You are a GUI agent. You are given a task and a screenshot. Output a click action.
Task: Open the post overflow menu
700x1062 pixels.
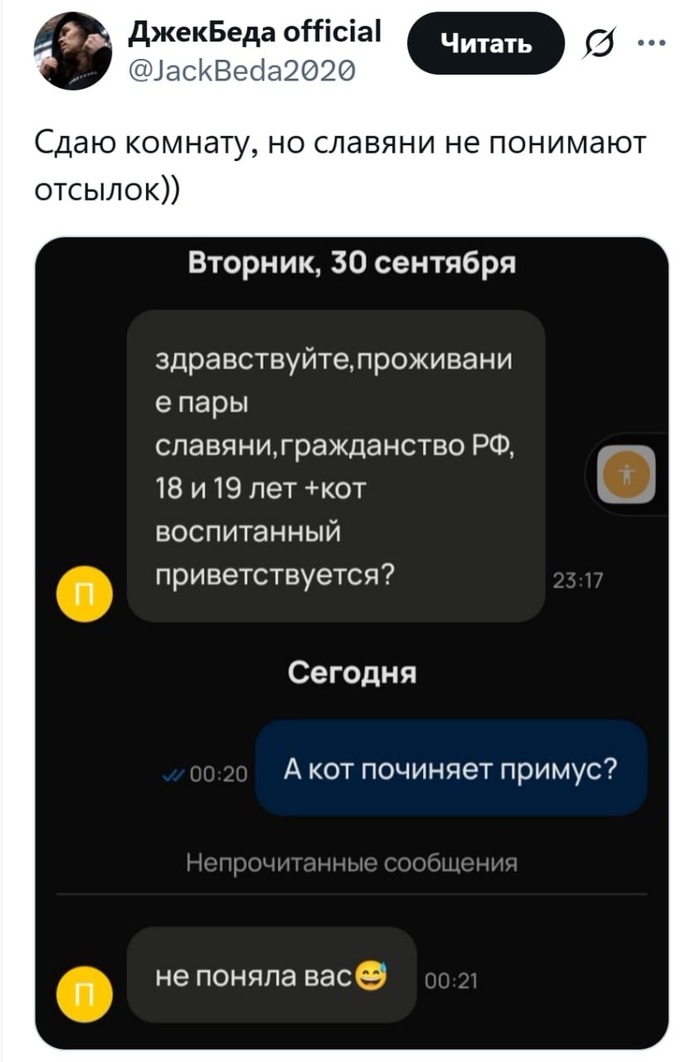click(x=650, y=42)
